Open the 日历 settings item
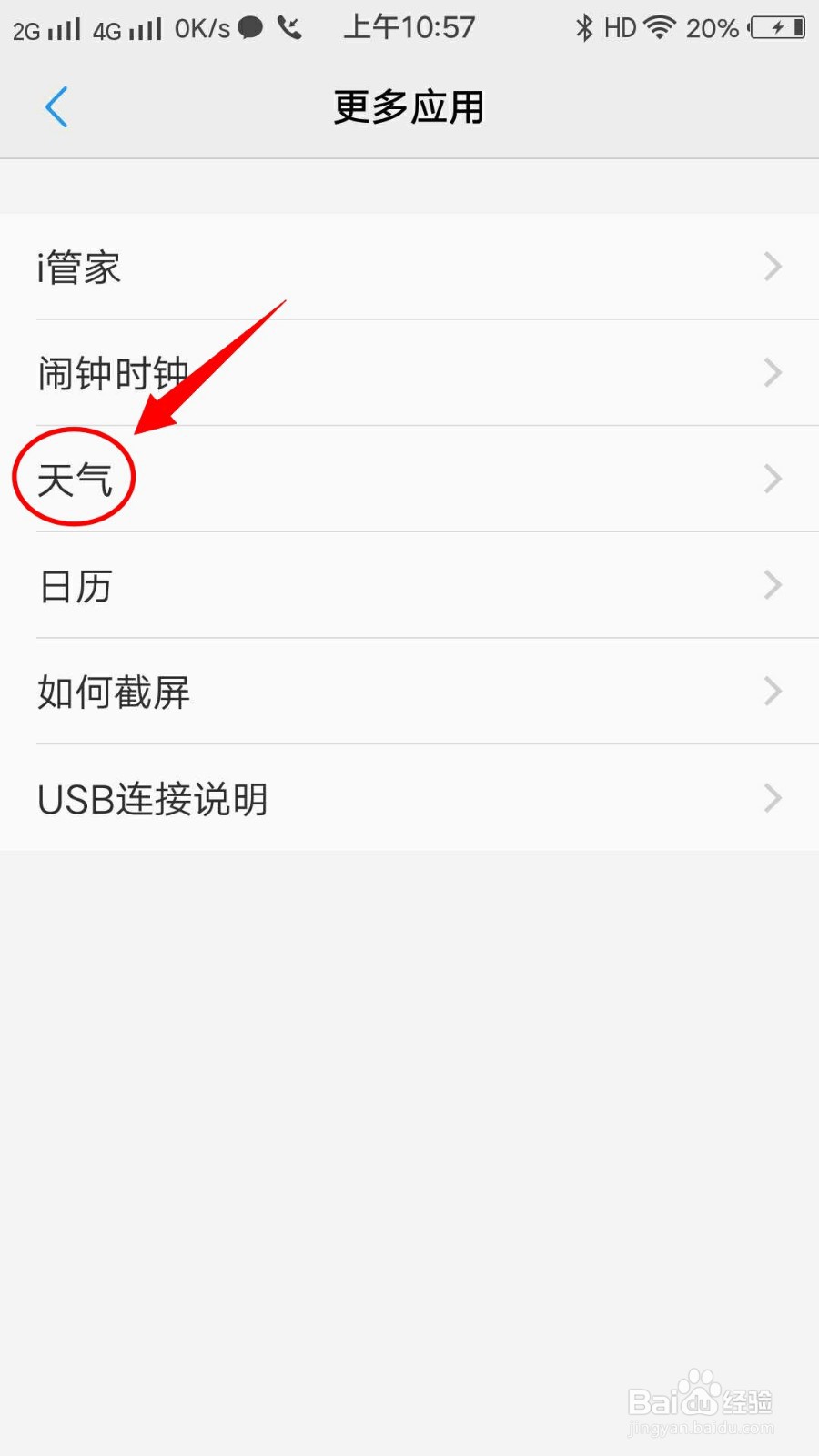819x1456 pixels. (76, 585)
